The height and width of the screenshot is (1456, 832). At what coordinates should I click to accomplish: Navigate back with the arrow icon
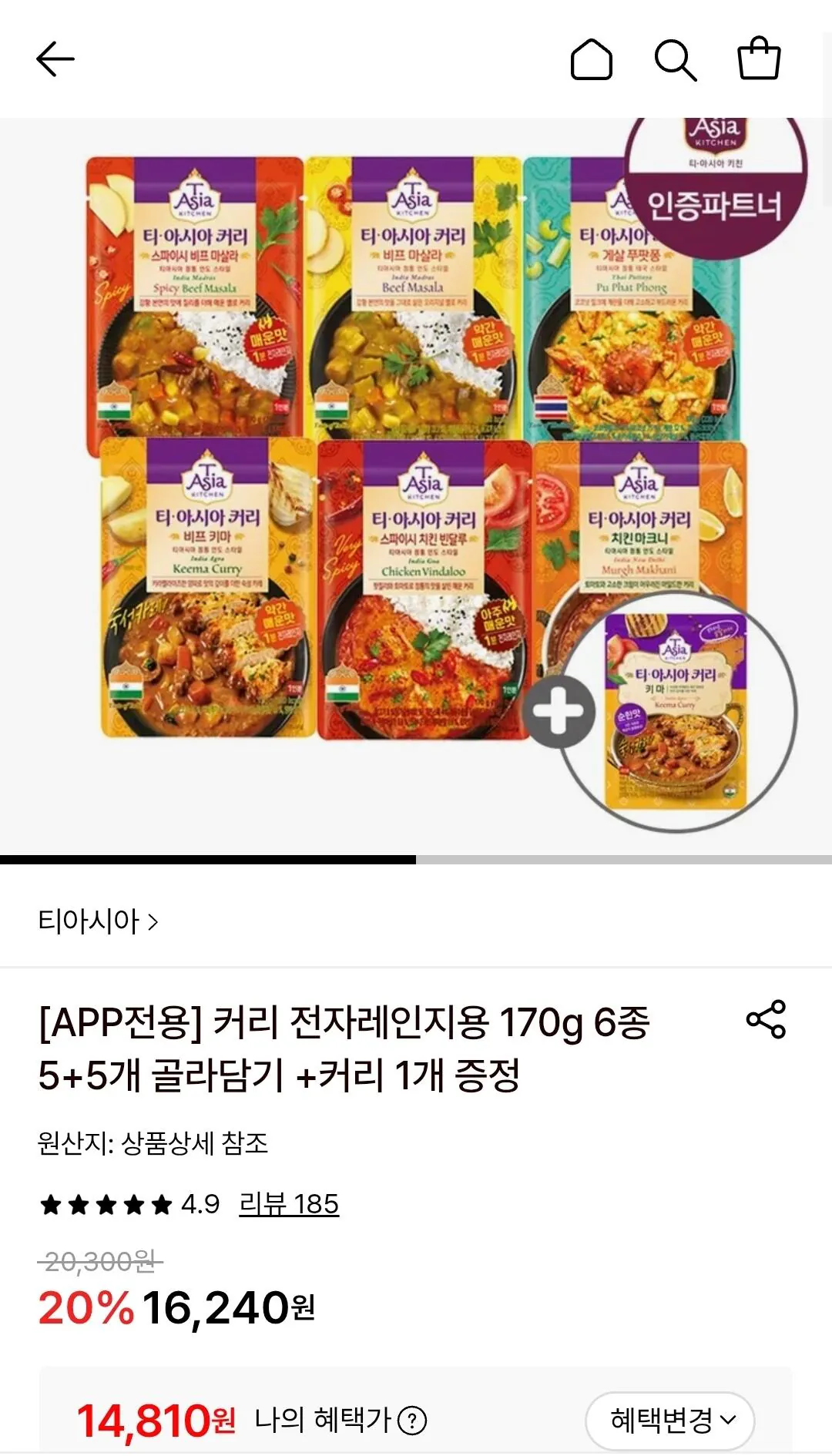coord(55,59)
